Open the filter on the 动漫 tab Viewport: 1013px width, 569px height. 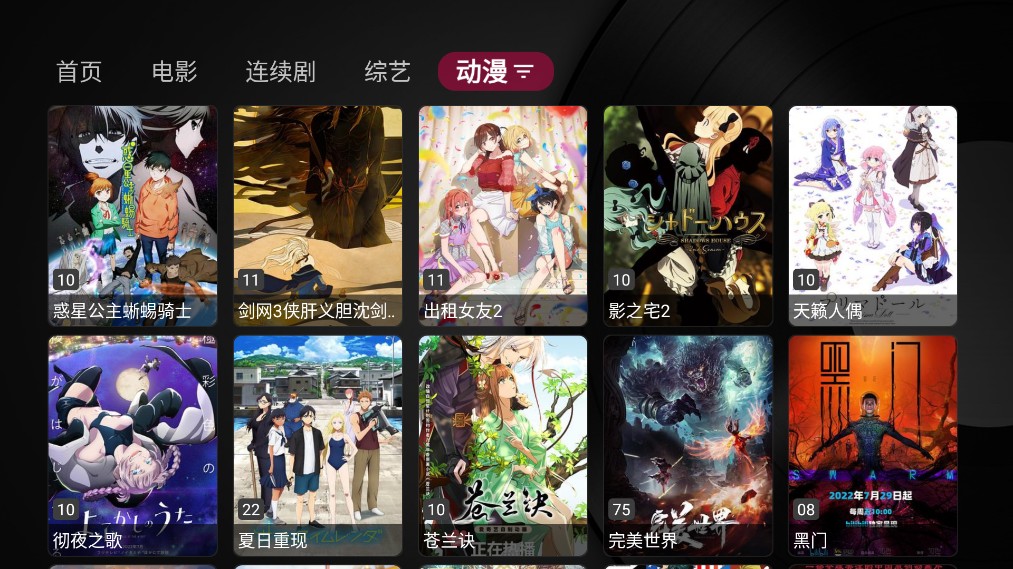coord(525,72)
